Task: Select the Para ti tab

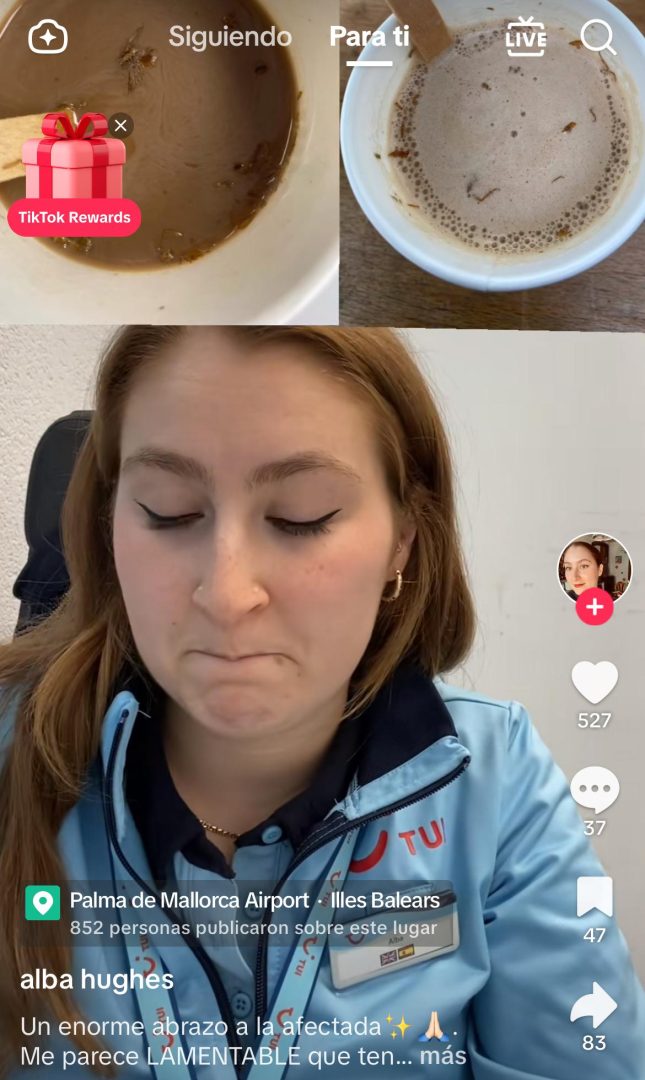Action: (x=369, y=38)
